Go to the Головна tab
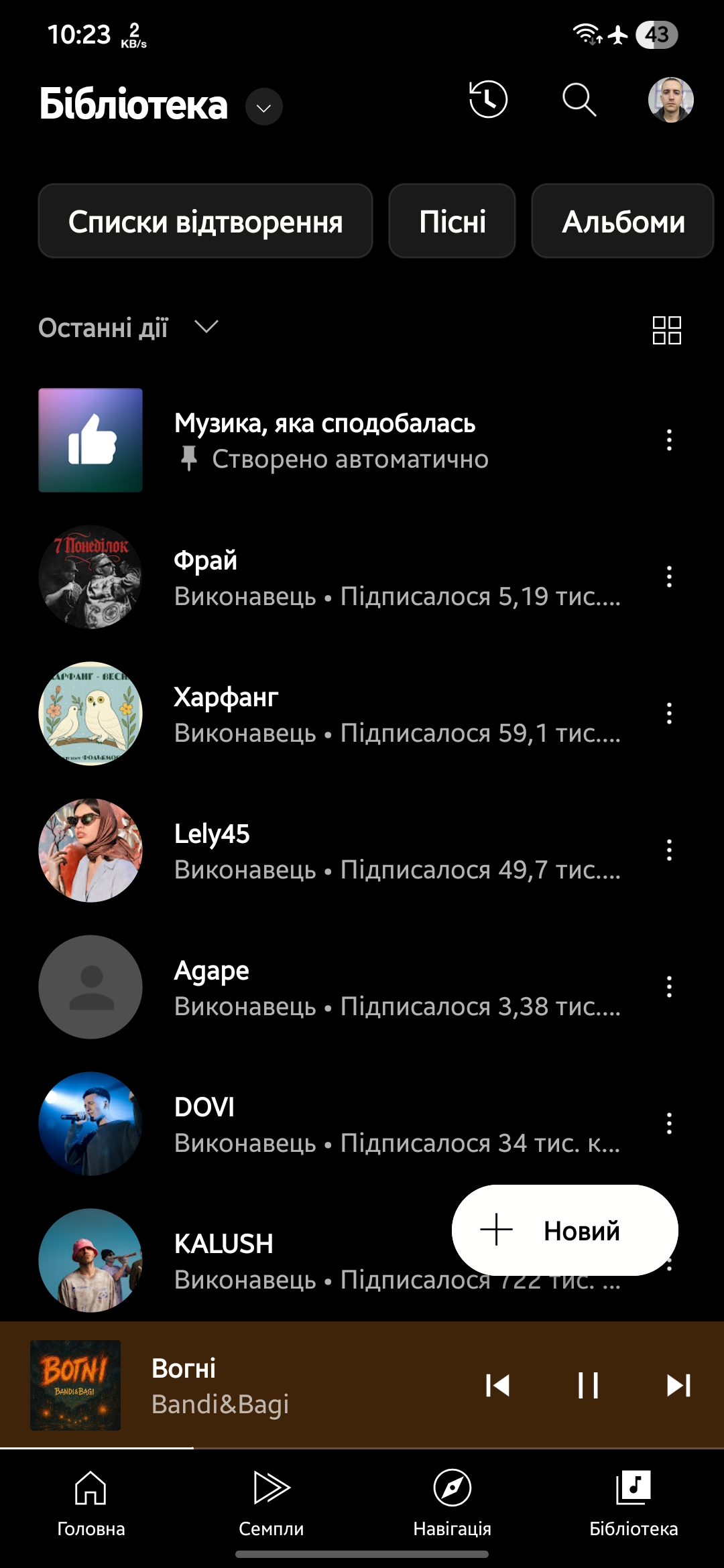This screenshot has width=724, height=1568. coord(90,1501)
